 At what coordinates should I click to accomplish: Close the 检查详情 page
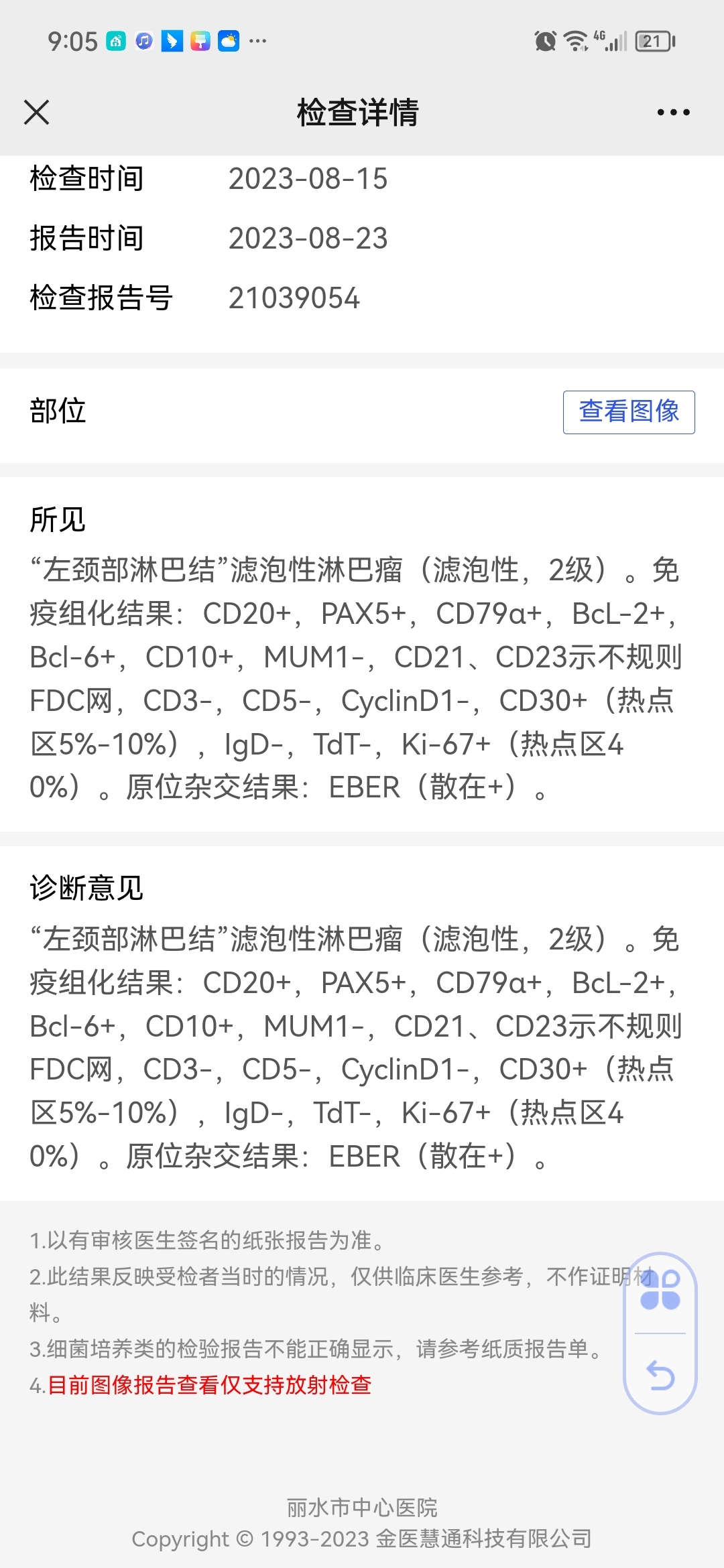coord(37,113)
